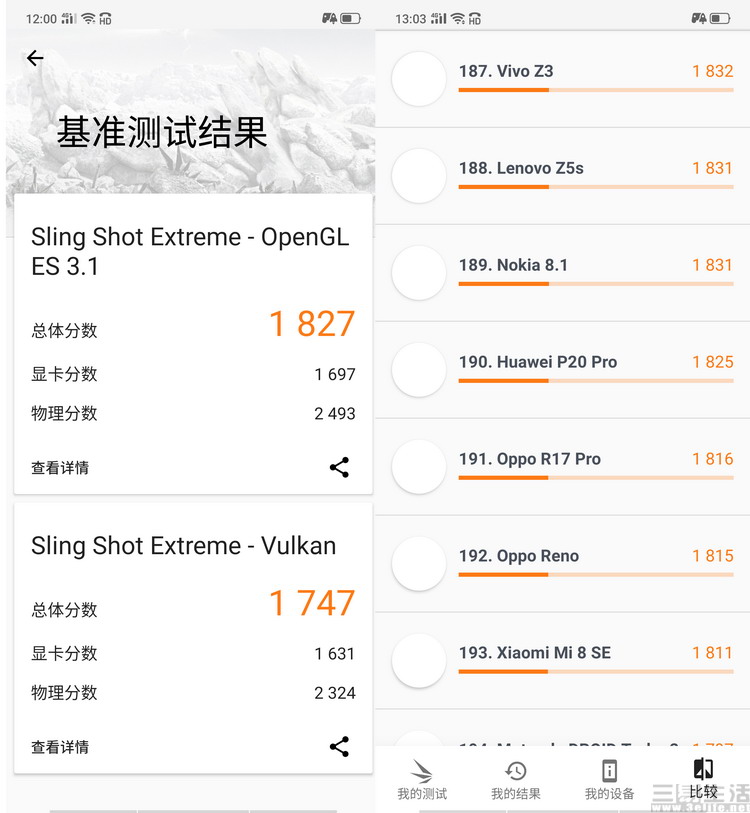Share the Sling Shot Extreme Vulkan score
Viewport: 750px width, 813px height.
click(339, 746)
